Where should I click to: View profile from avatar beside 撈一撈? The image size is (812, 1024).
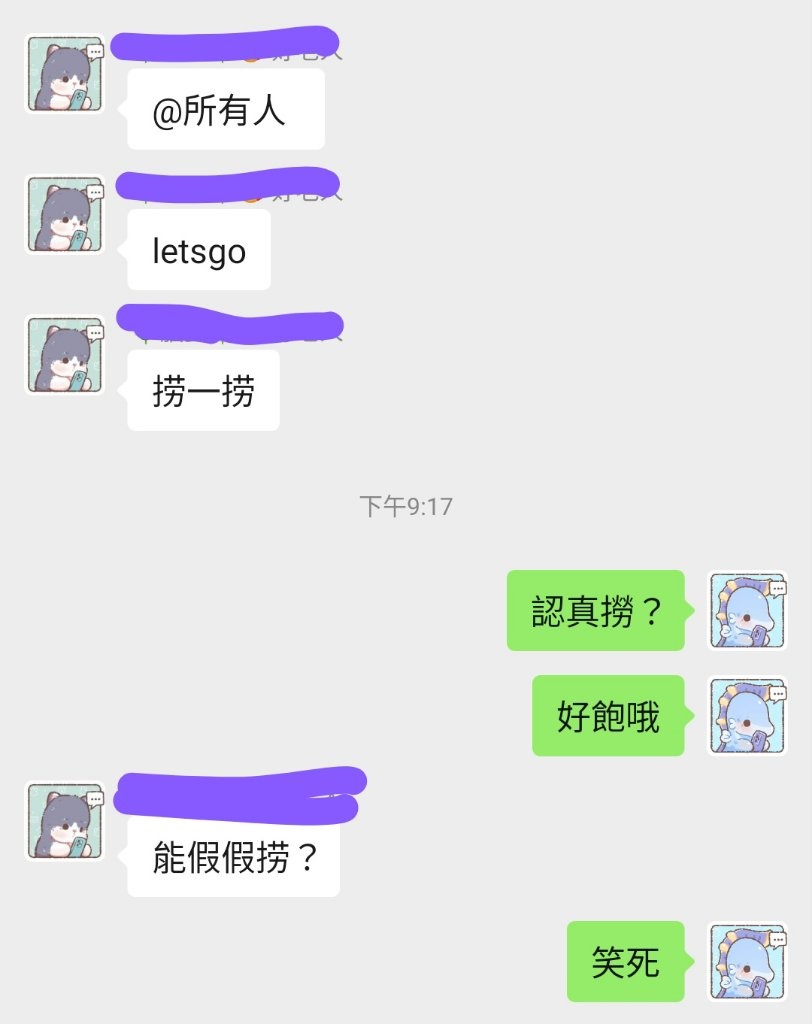pyautogui.click(x=64, y=355)
